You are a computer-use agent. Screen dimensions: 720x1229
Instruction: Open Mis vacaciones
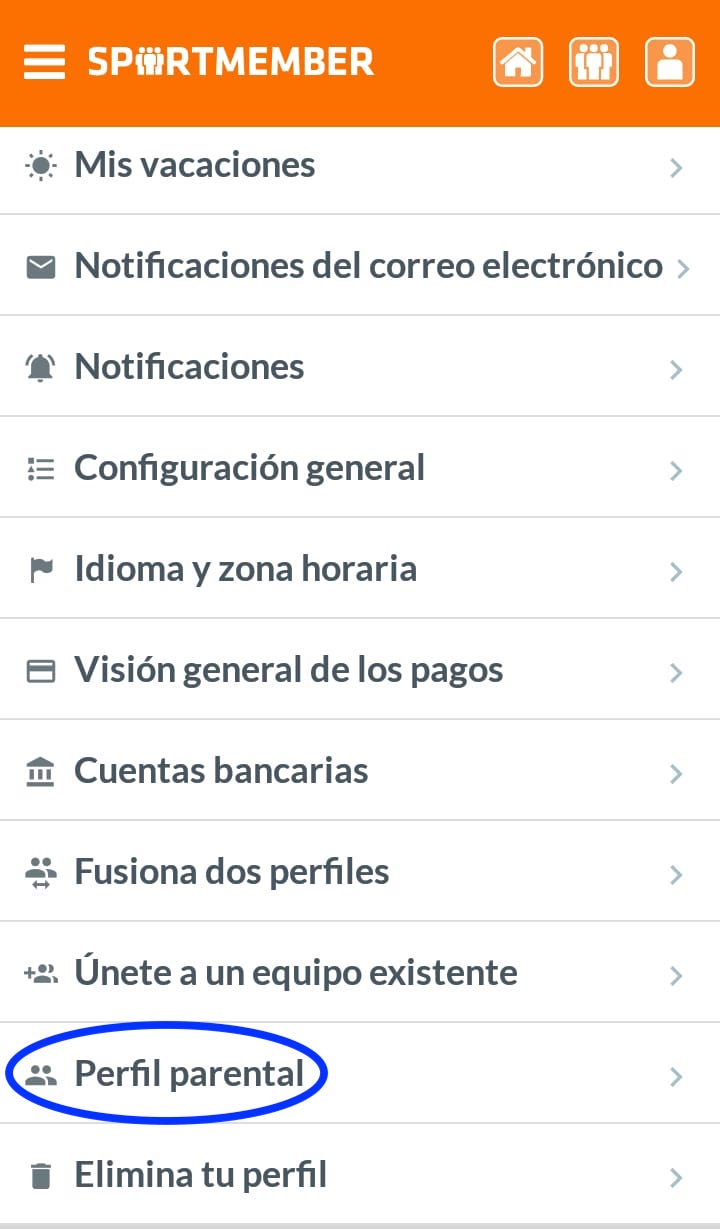click(x=360, y=165)
